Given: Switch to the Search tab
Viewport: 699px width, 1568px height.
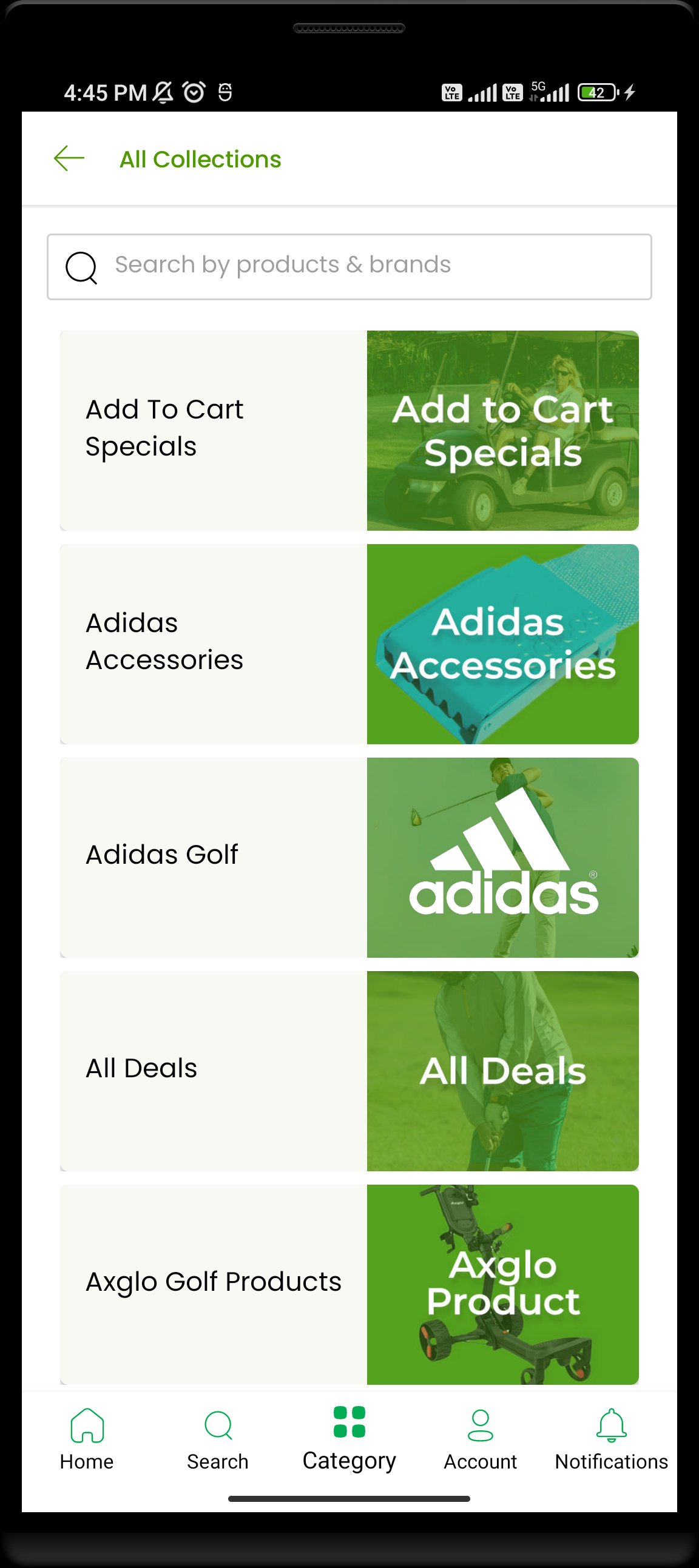Looking at the screenshot, I should [x=218, y=1439].
